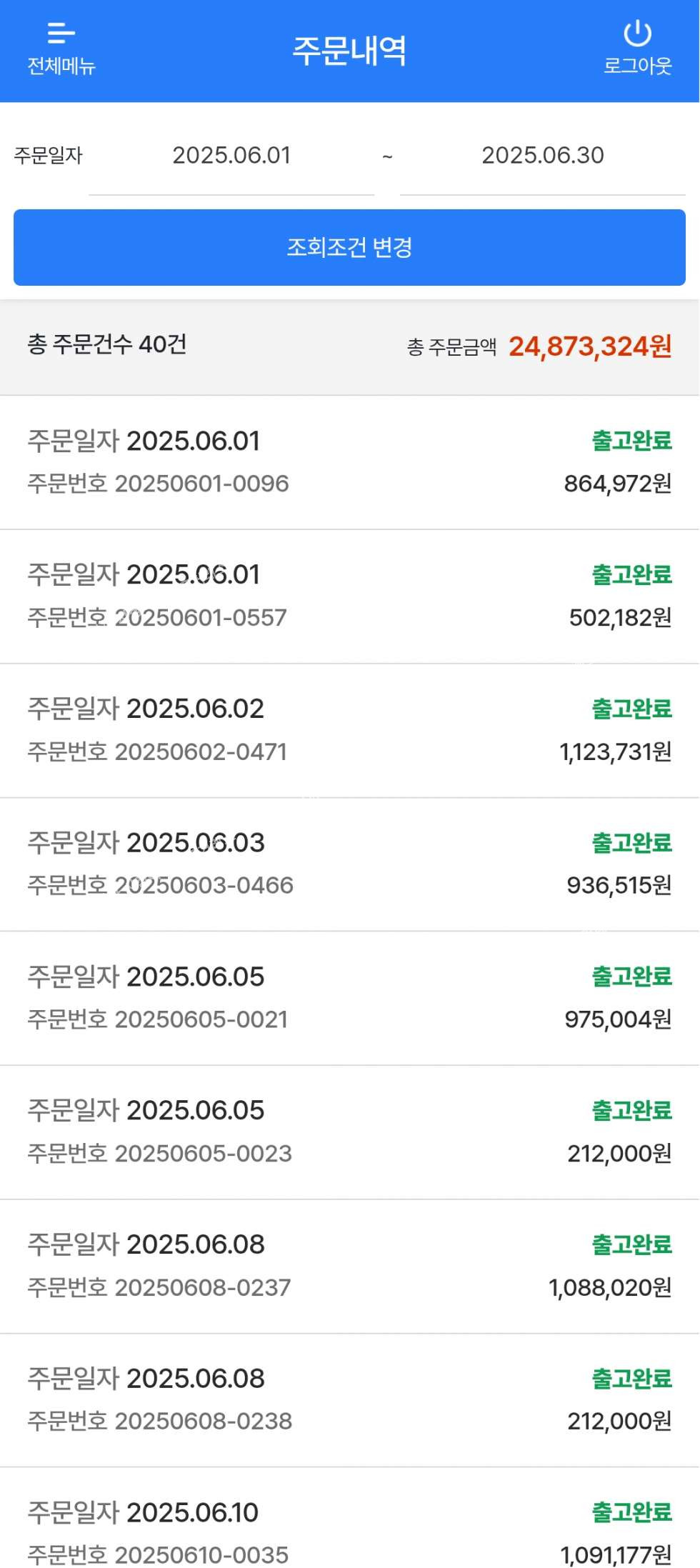Open order 20250601-0557

tap(349, 596)
